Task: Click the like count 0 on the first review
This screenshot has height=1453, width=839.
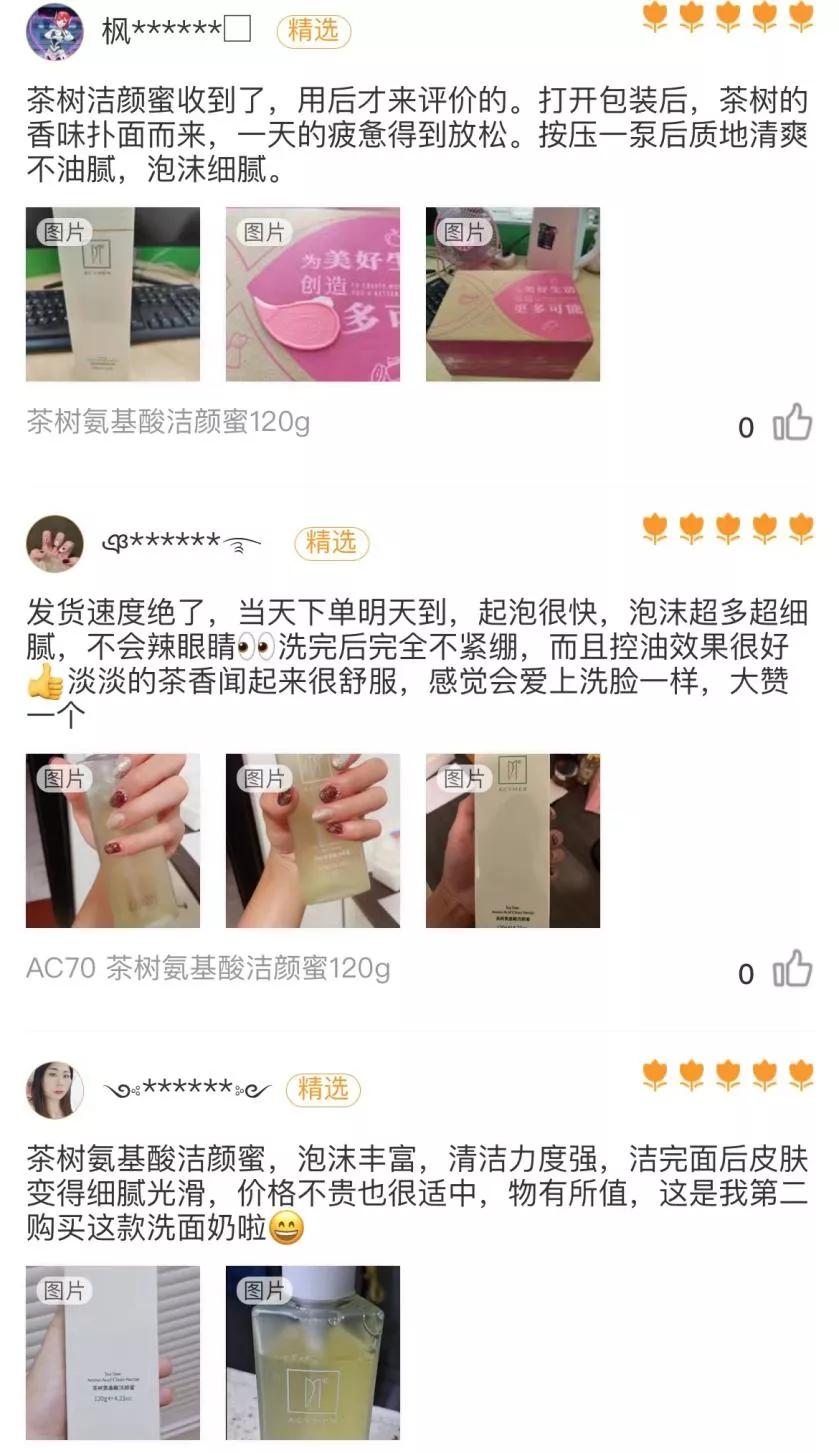Action: pyautogui.click(x=744, y=427)
